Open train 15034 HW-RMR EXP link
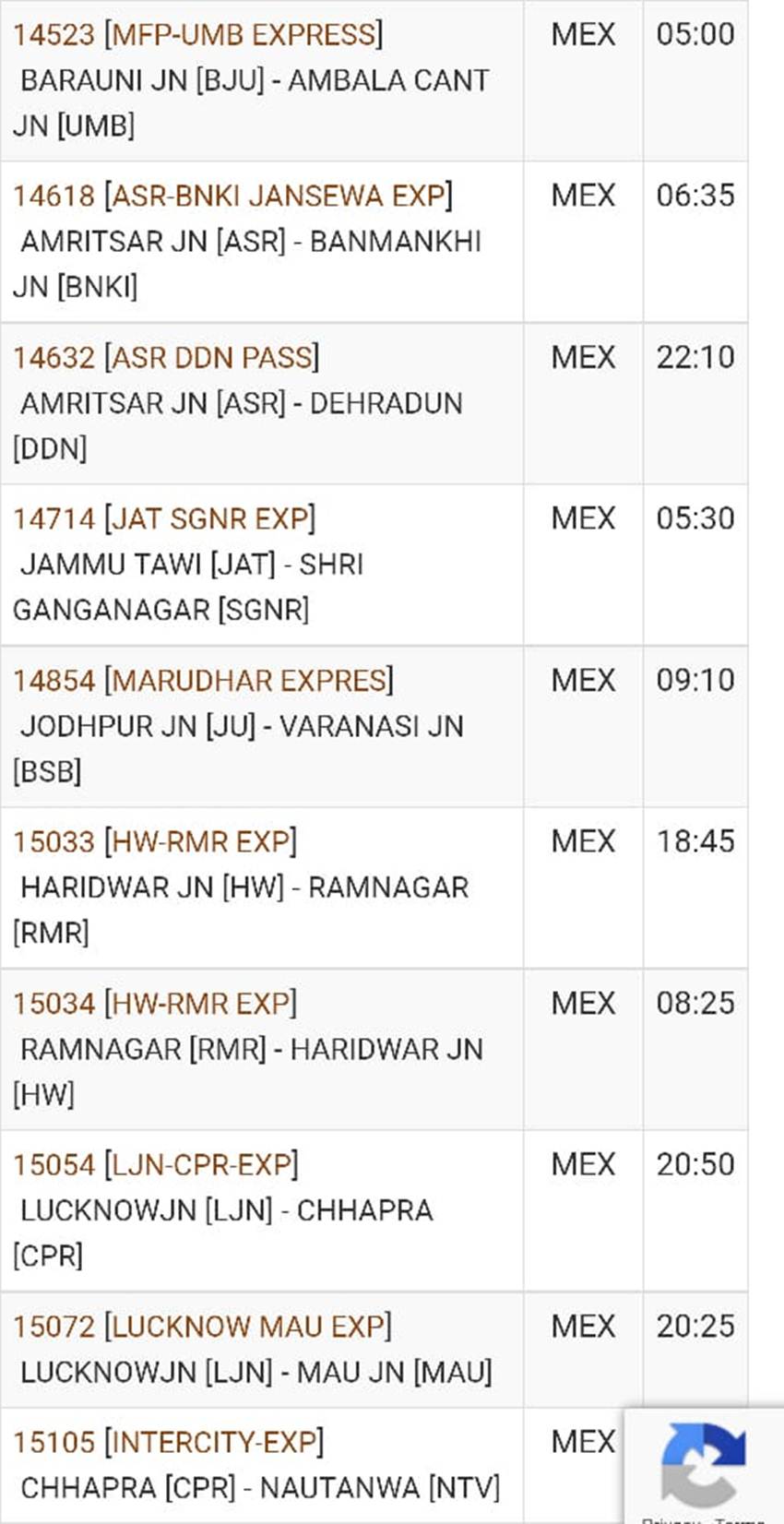784x1524 pixels. coord(155,1003)
